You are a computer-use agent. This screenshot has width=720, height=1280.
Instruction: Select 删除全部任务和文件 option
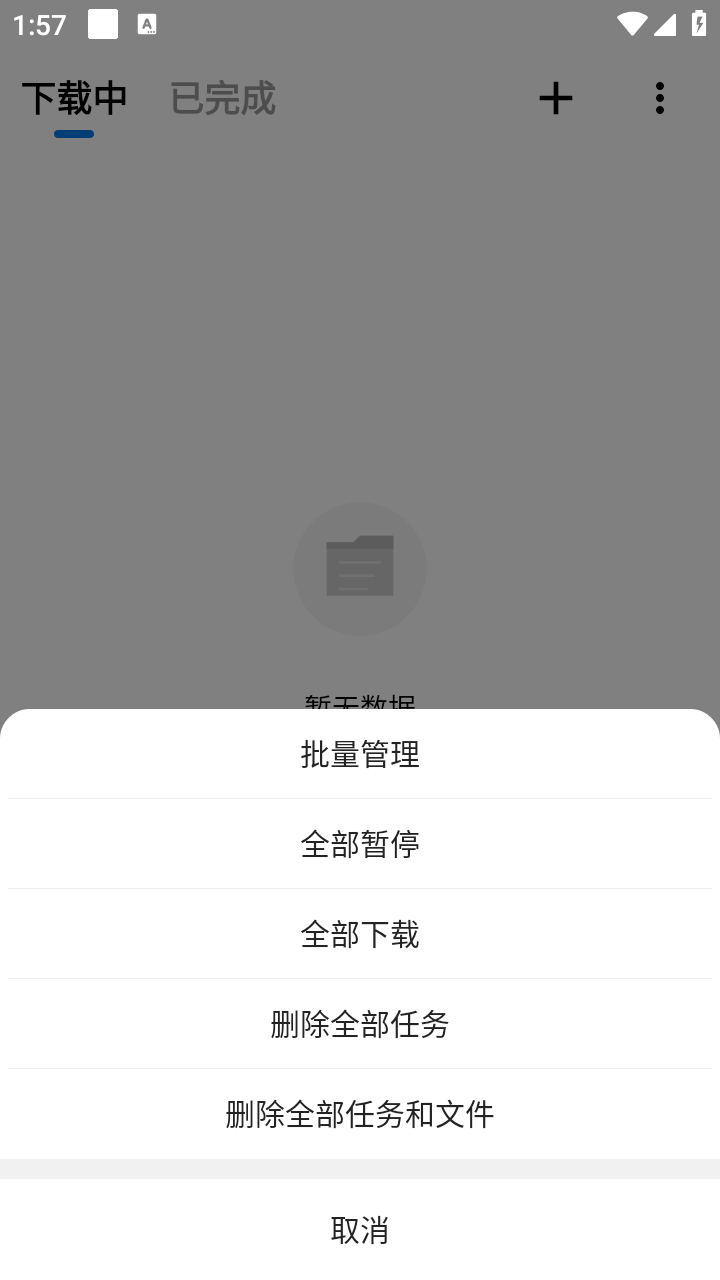360,1113
